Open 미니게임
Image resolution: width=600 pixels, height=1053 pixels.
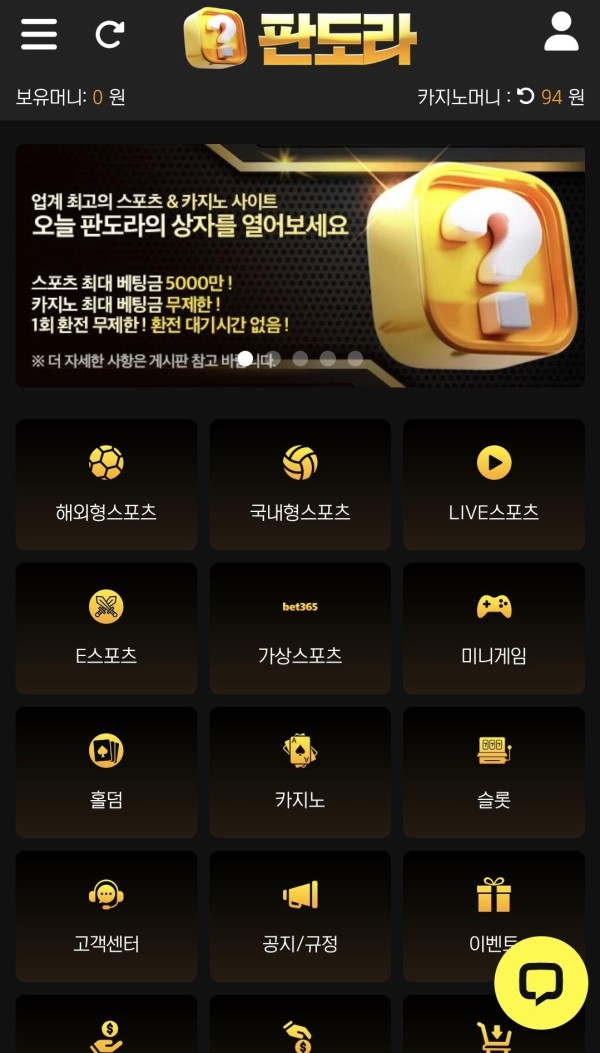click(x=494, y=628)
